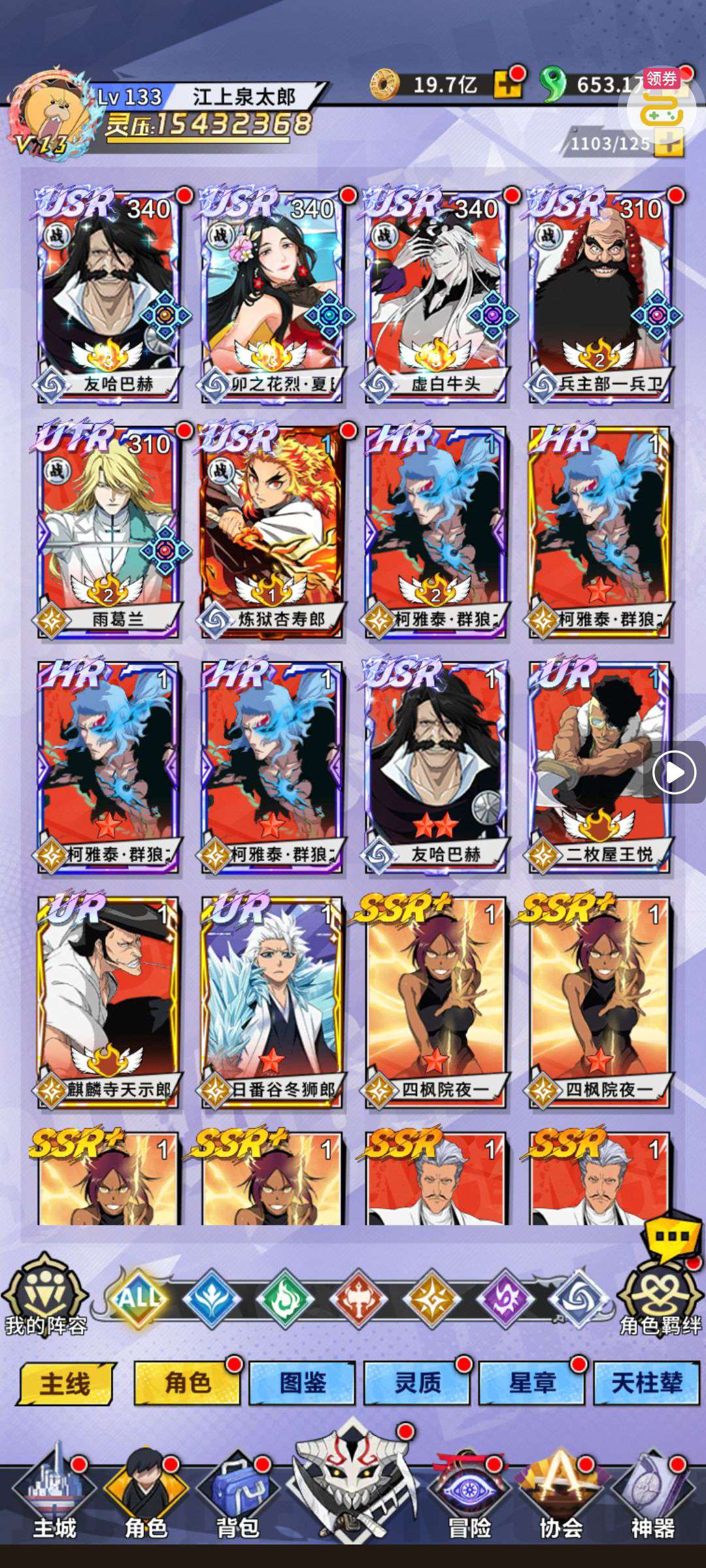The image size is (706, 1568).
Task: Open 角色羁绊 character bonds
Action: (x=659, y=1295)
